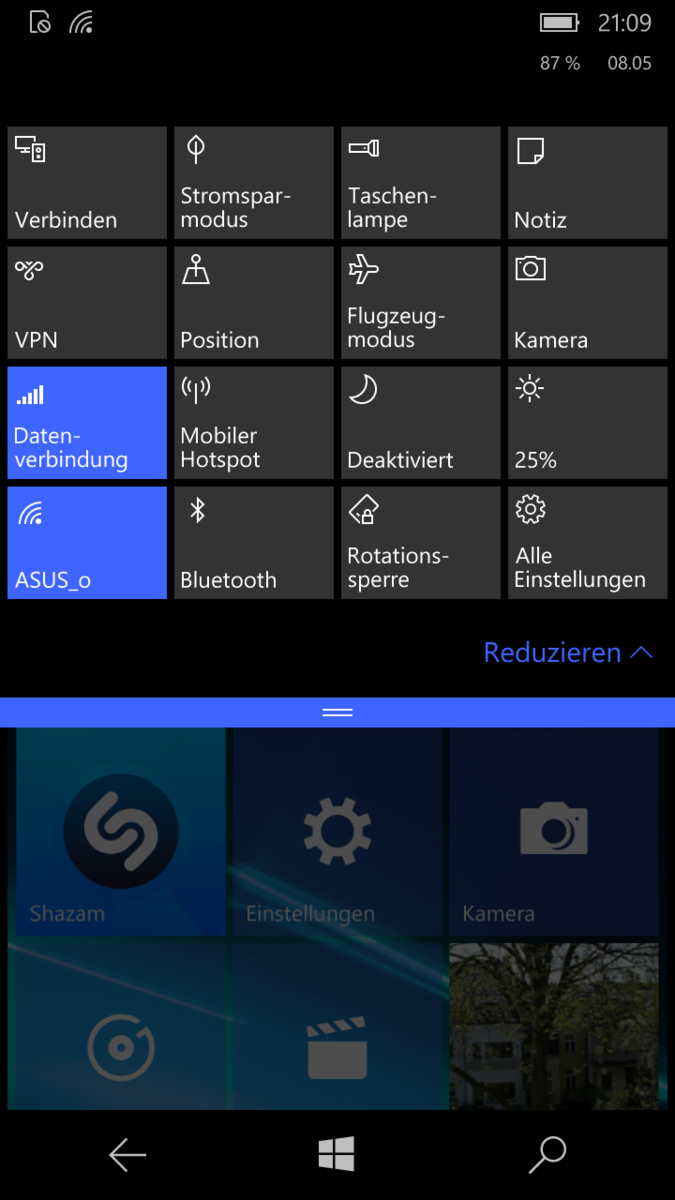Create a quick Notiz
This screenshot has height=1200, width=675.
point(588,183)
